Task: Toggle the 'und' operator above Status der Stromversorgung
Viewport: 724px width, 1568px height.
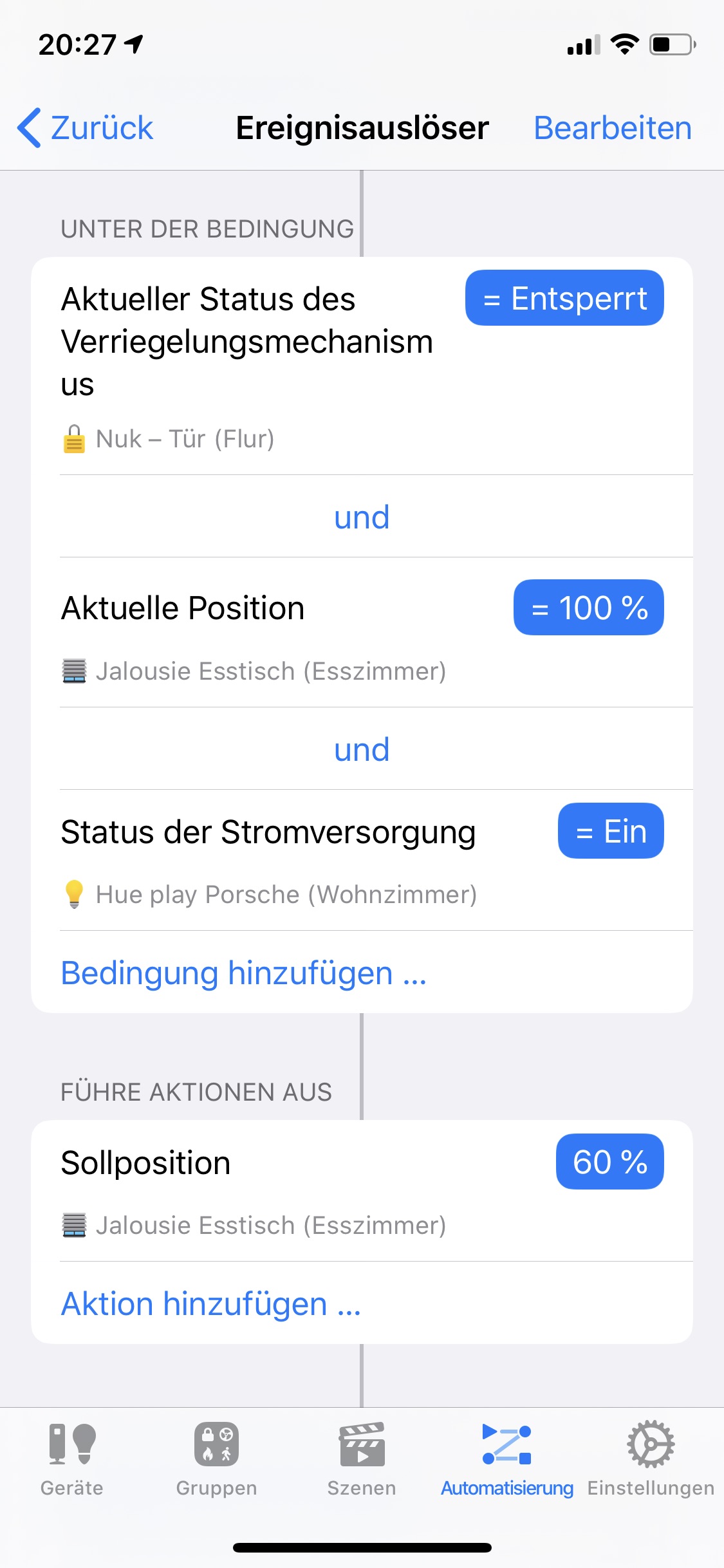Action: pos(362,749)
